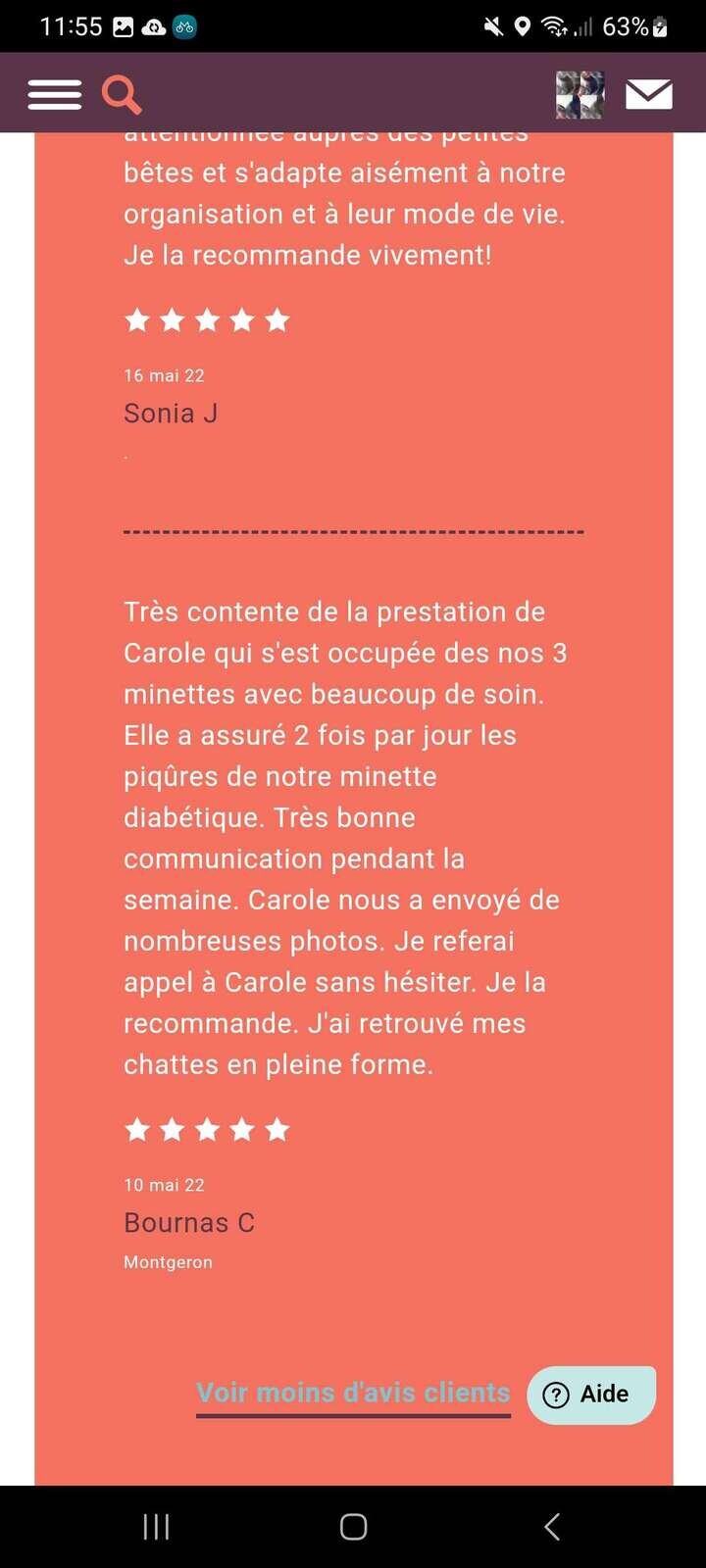
Task: Go back with system back button
Action: [x=552, y=1526]
